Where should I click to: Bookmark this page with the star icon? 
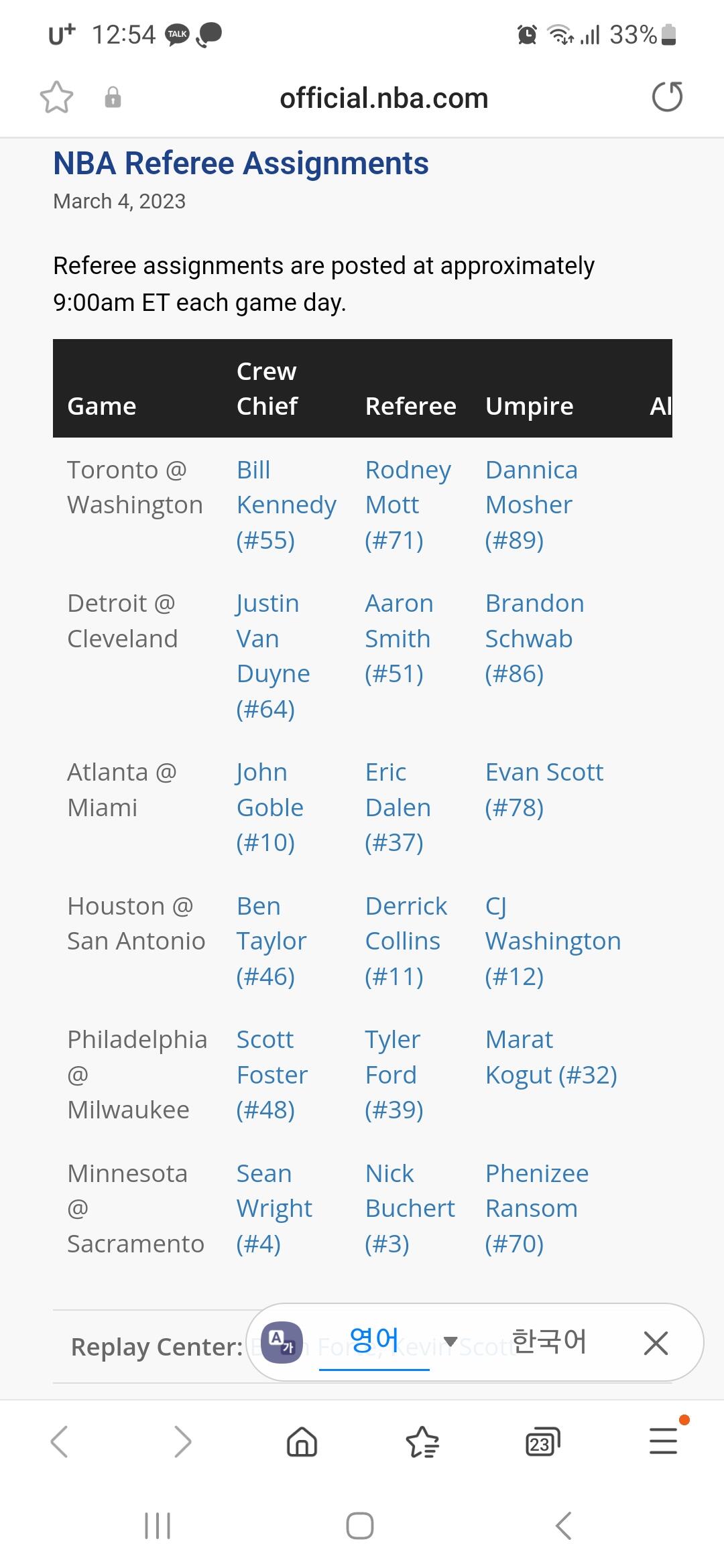click(57, 98)
